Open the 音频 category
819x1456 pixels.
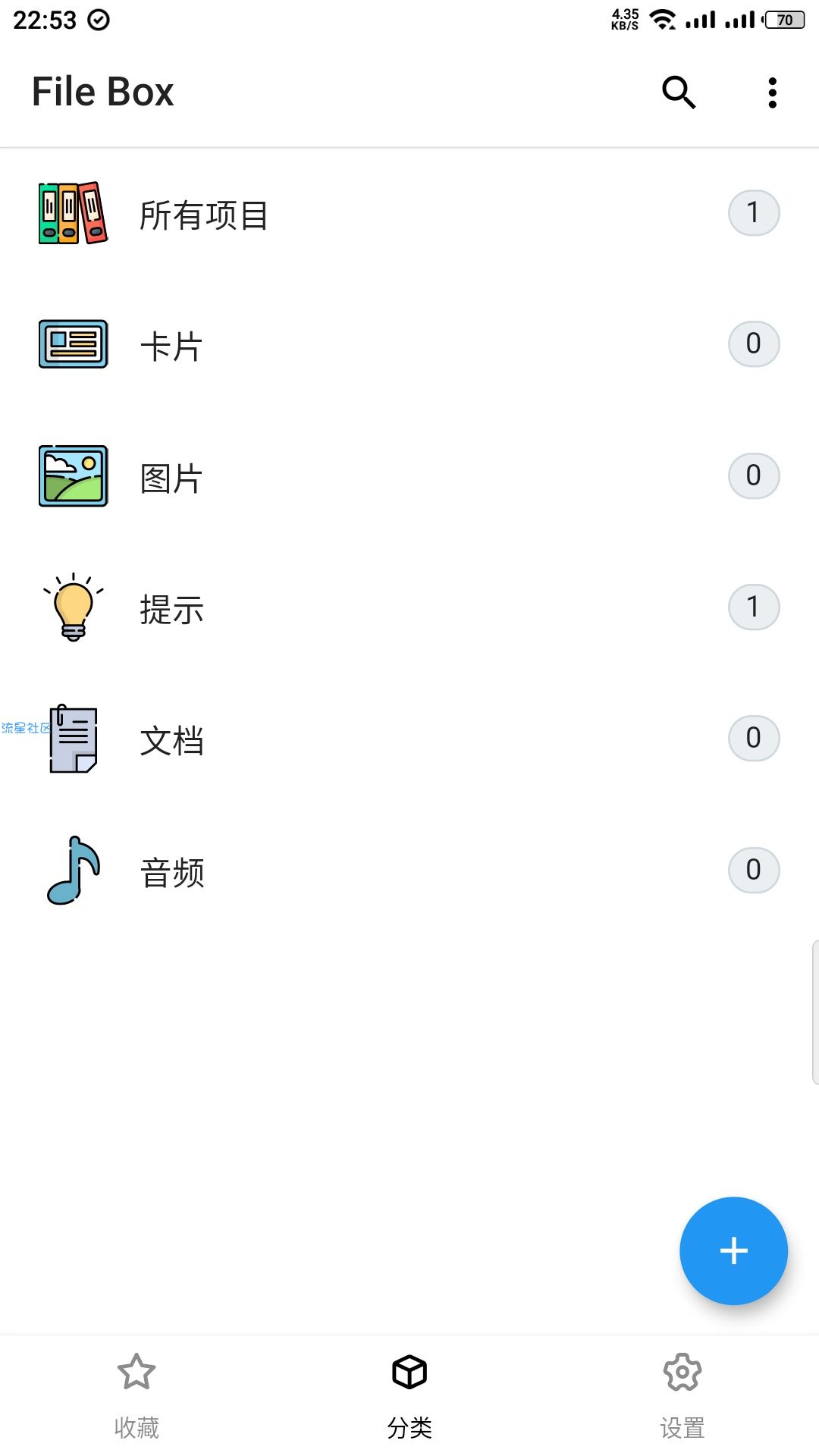(409, 870)
